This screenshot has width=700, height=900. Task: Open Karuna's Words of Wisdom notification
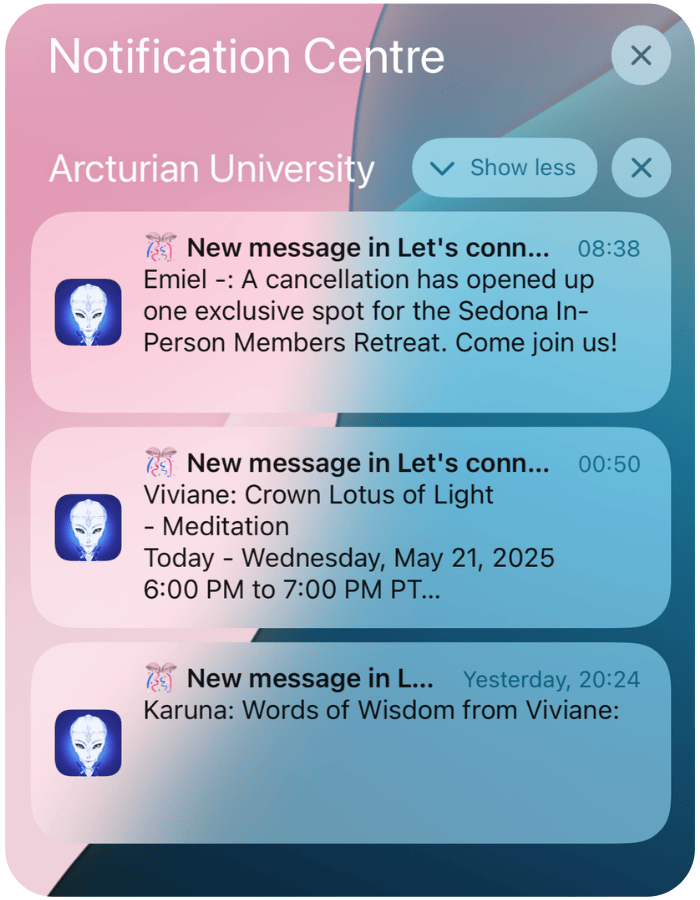(351, 743)
